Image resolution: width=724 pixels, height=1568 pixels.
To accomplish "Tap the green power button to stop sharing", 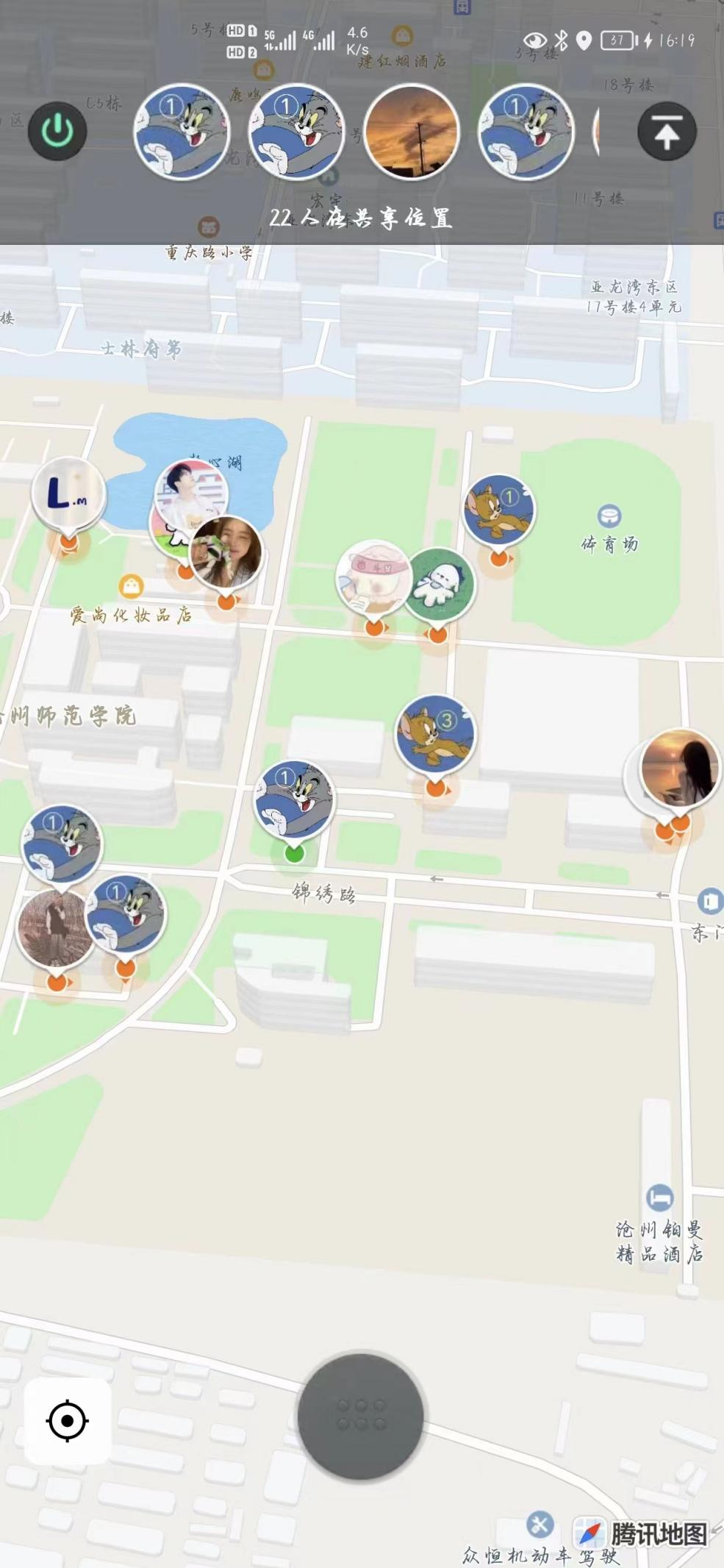I will click(x=57, y=132).
